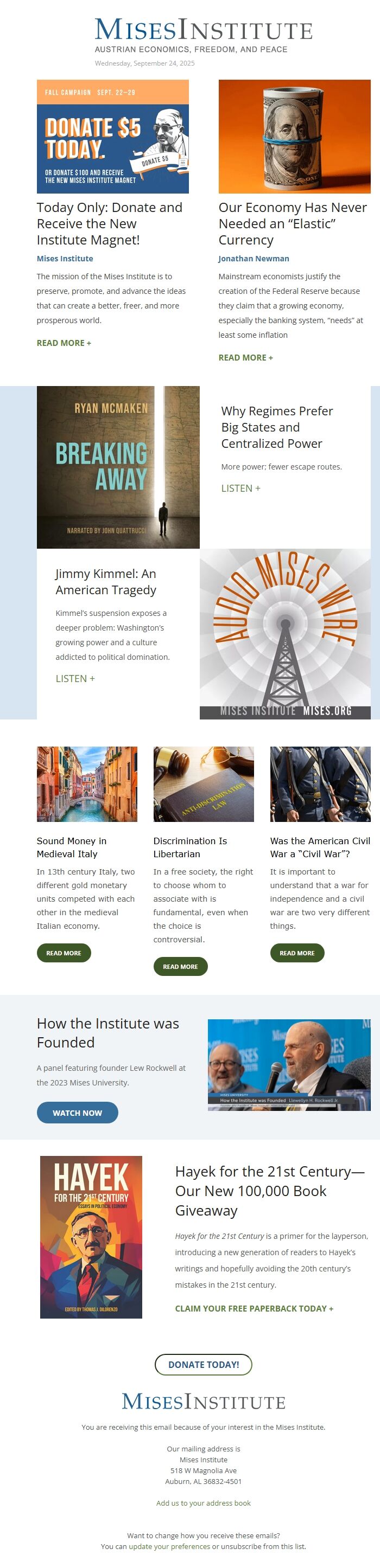This screenshot has height=1568, width=380.
Task: Claim your free Hayek paperback
Action: point(254,1308)
